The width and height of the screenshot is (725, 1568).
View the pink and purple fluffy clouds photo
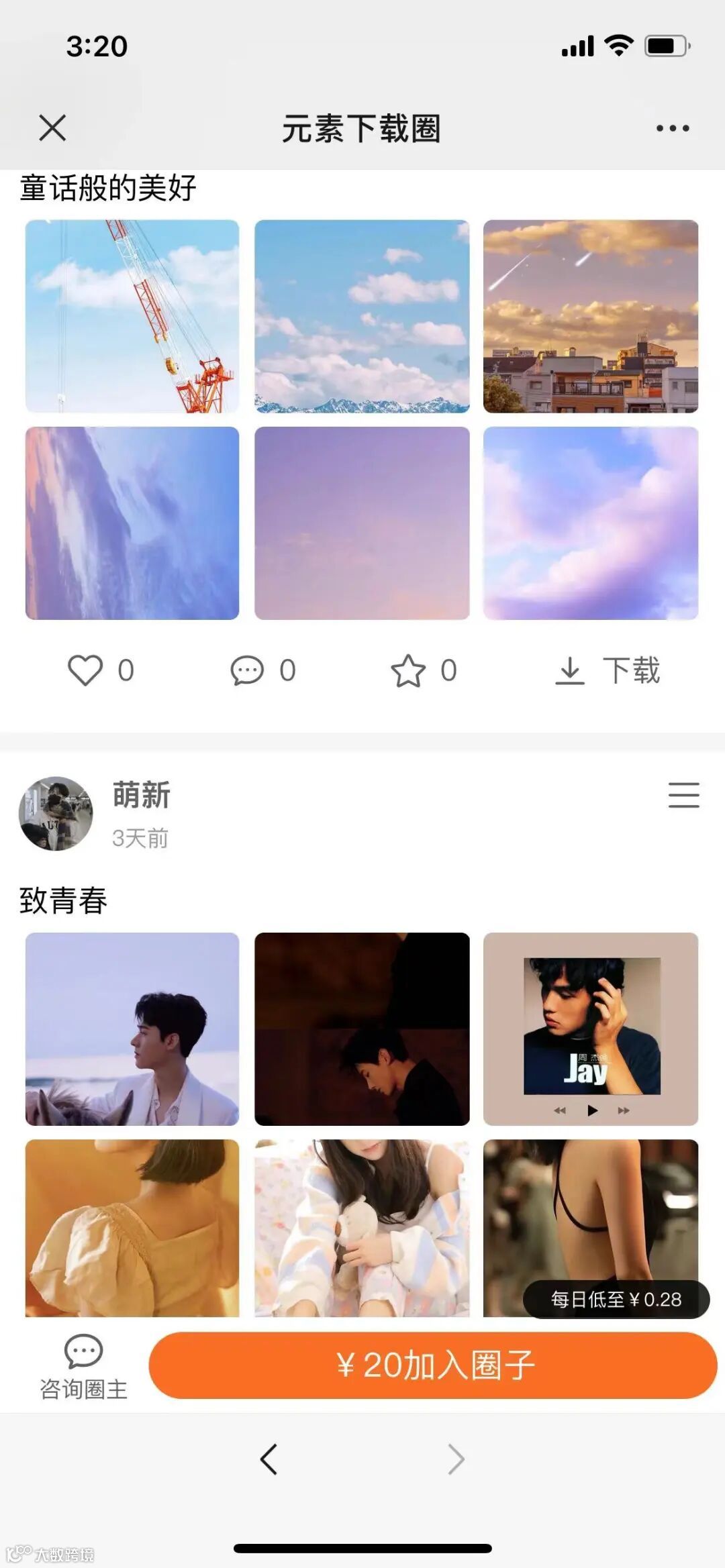coord(591,523)
